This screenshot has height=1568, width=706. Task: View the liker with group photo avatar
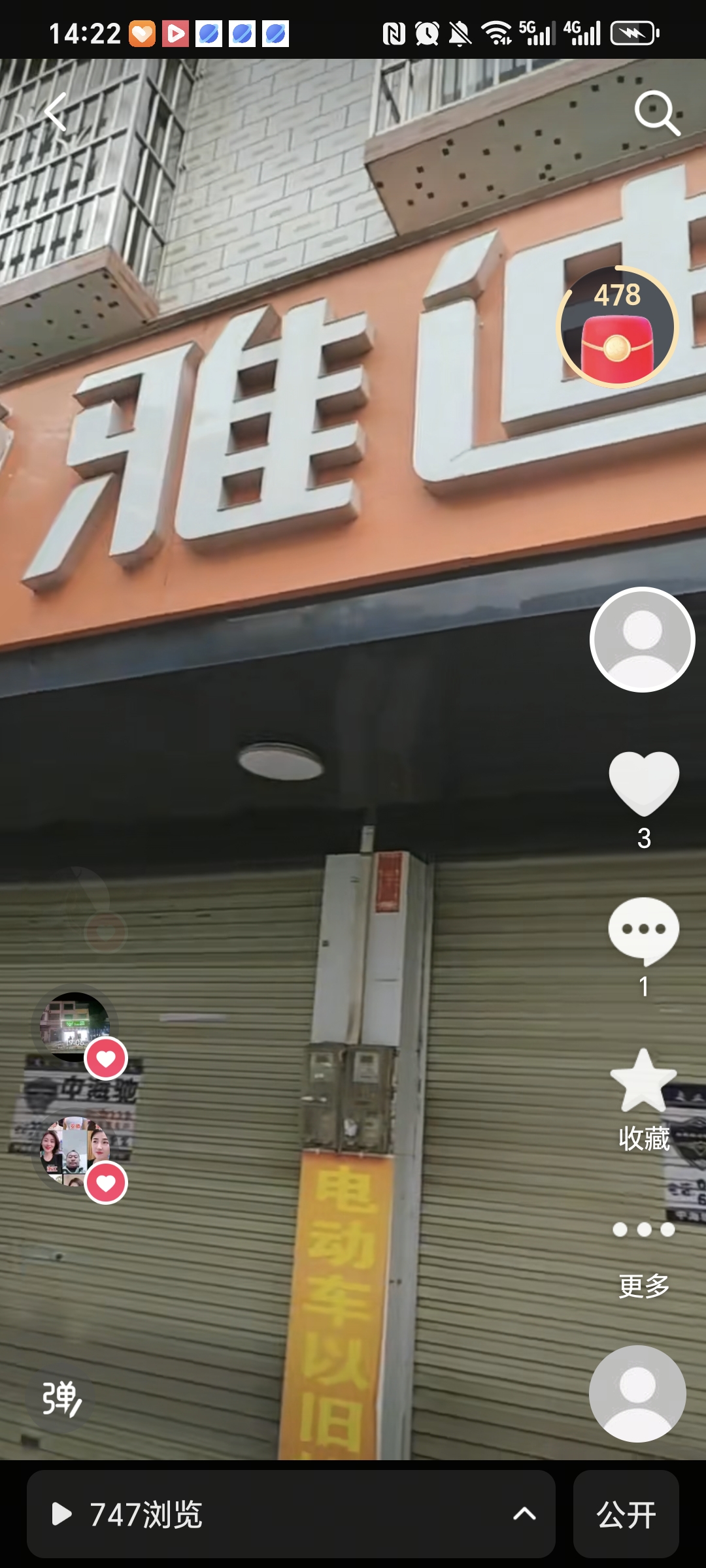point(75,1151)
